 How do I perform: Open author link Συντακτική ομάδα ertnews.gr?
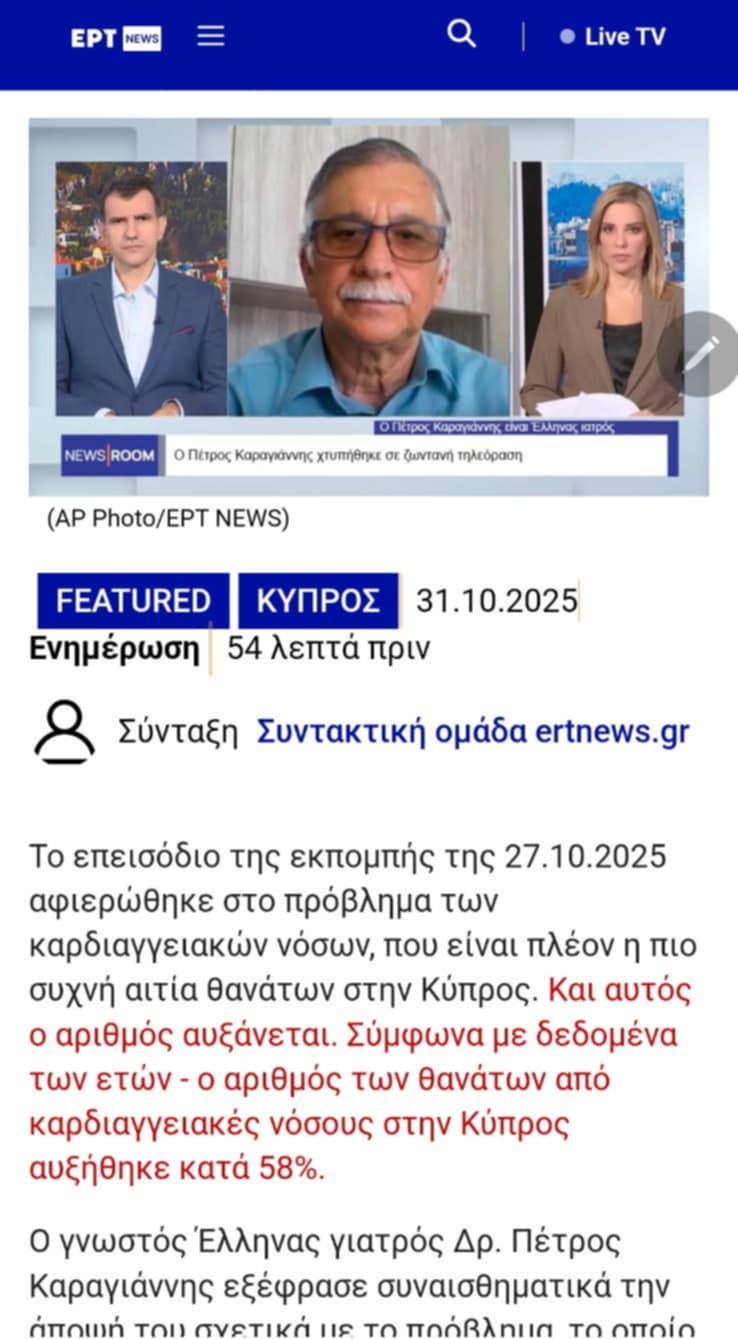click(x=473, y=732)
